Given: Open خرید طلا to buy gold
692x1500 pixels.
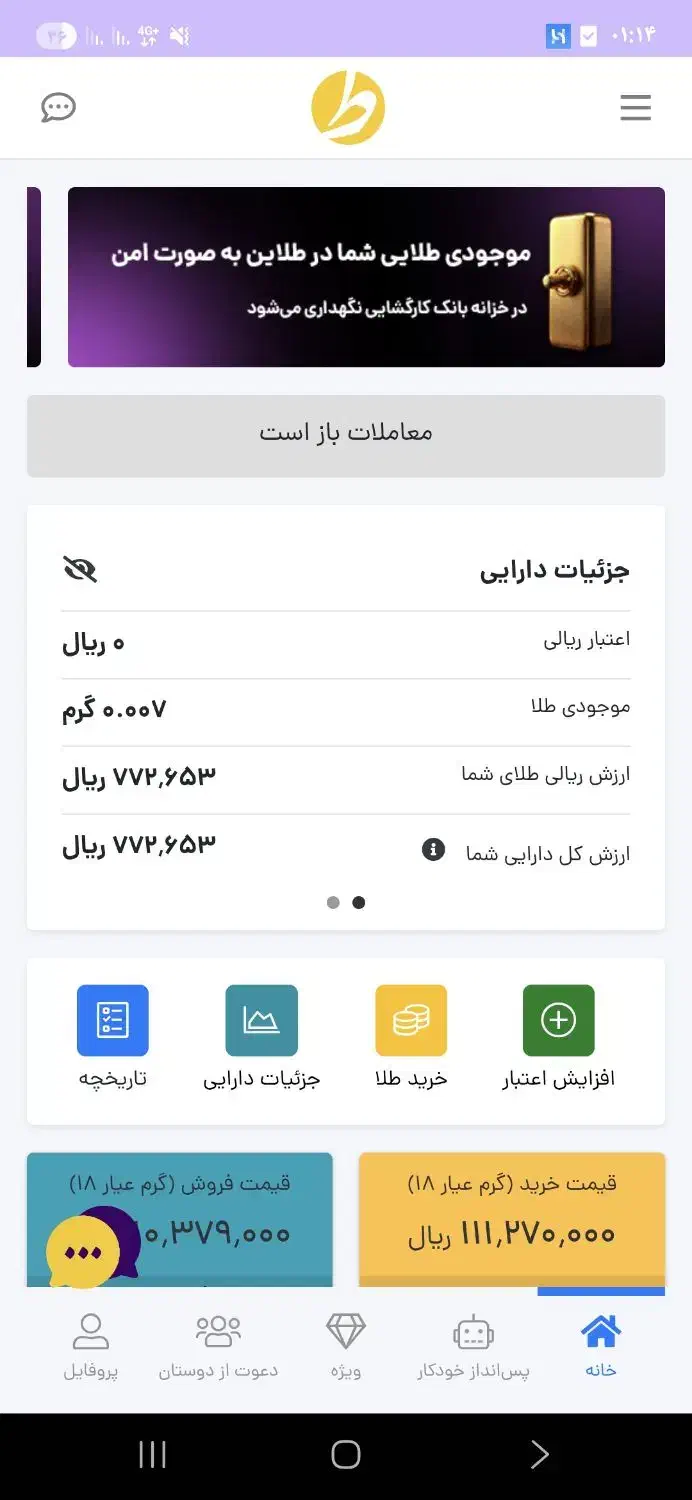Looking at the screenshot, I should pos(411,1037).
